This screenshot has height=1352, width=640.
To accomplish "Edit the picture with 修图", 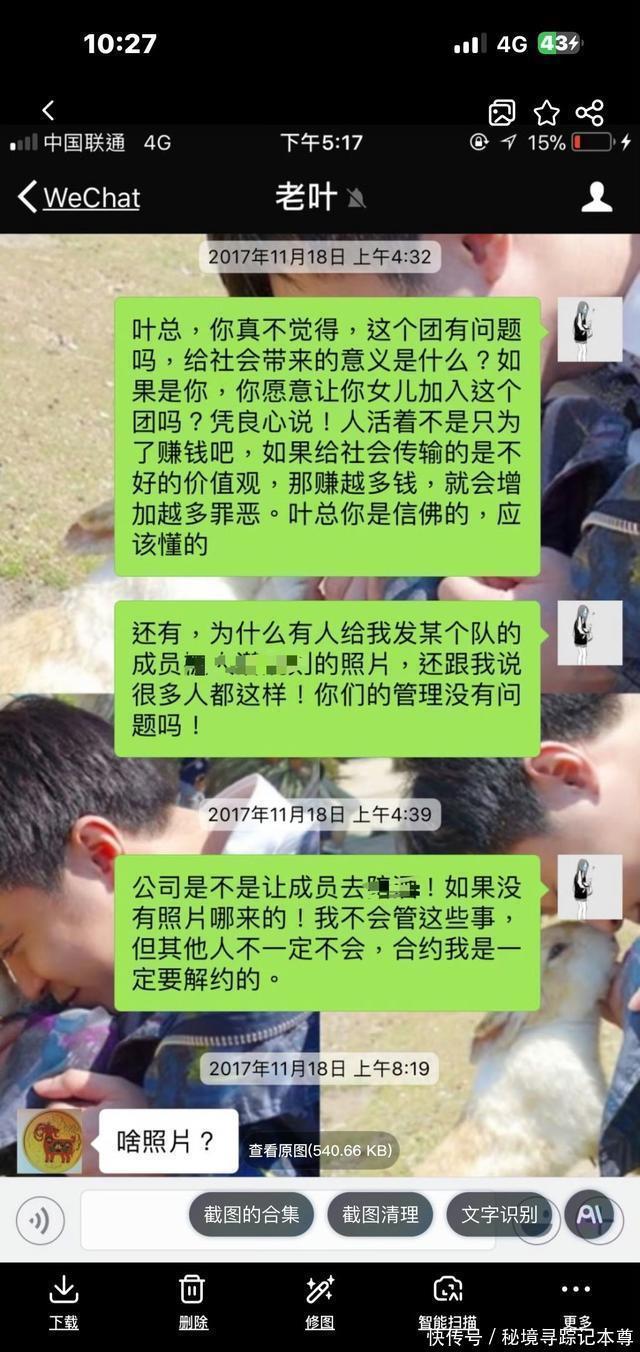I will coord(320,1302).
